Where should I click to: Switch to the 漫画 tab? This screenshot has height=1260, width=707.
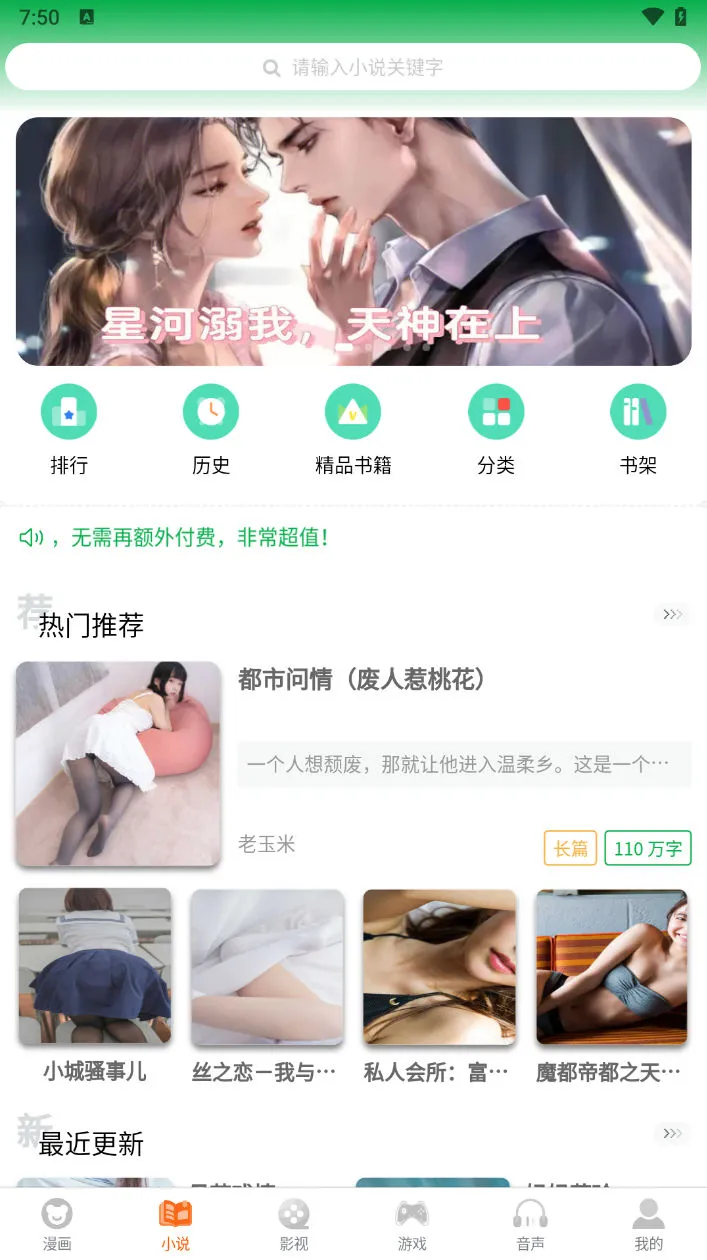click(57, 1225)
